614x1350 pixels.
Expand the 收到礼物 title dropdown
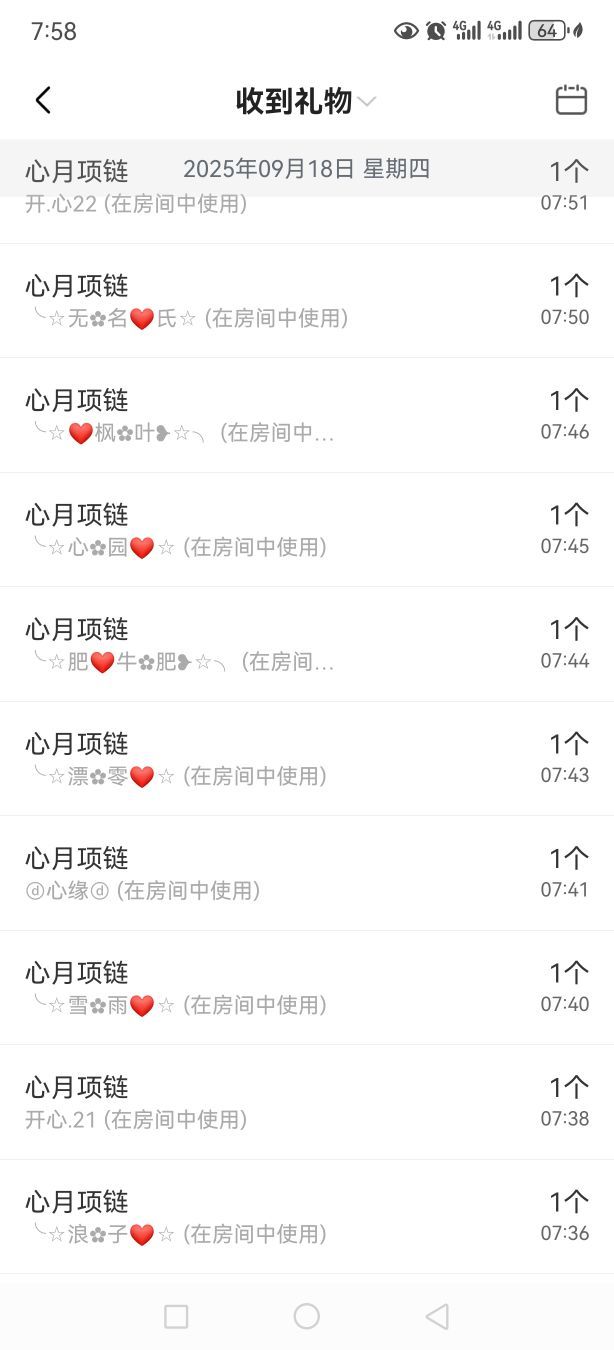305,101
